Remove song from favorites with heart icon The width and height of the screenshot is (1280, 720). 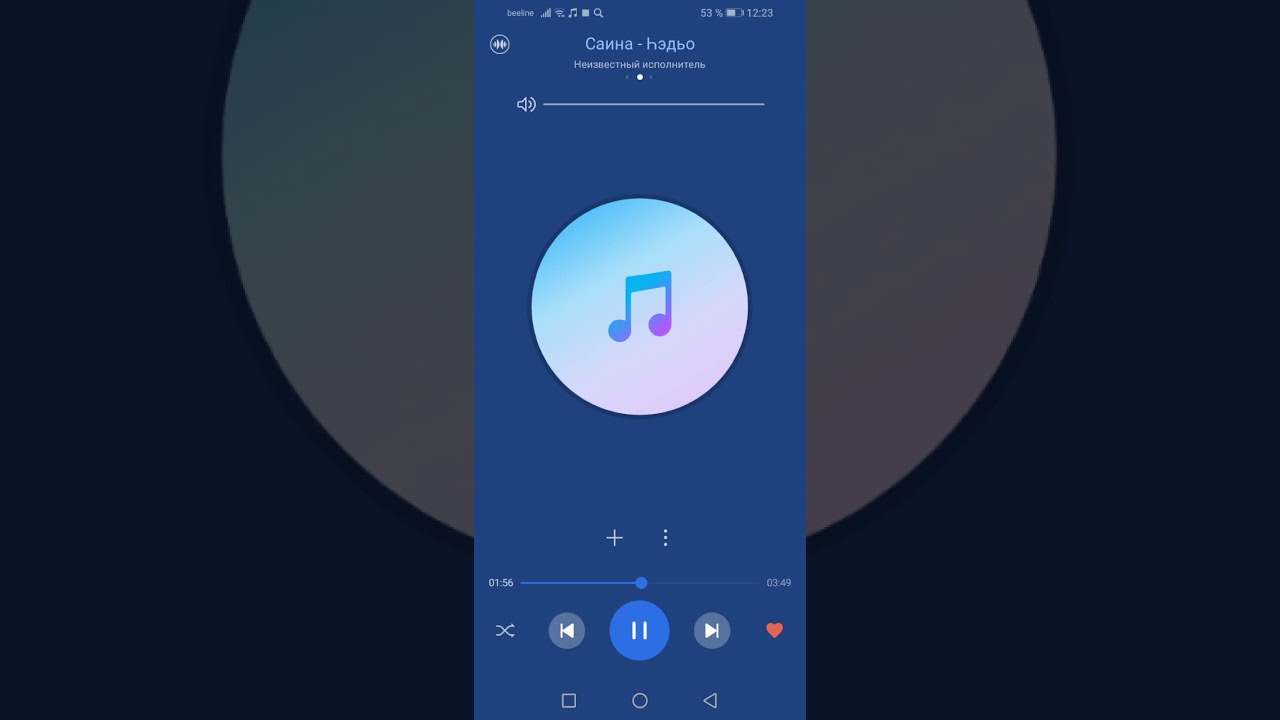point(774,630)
